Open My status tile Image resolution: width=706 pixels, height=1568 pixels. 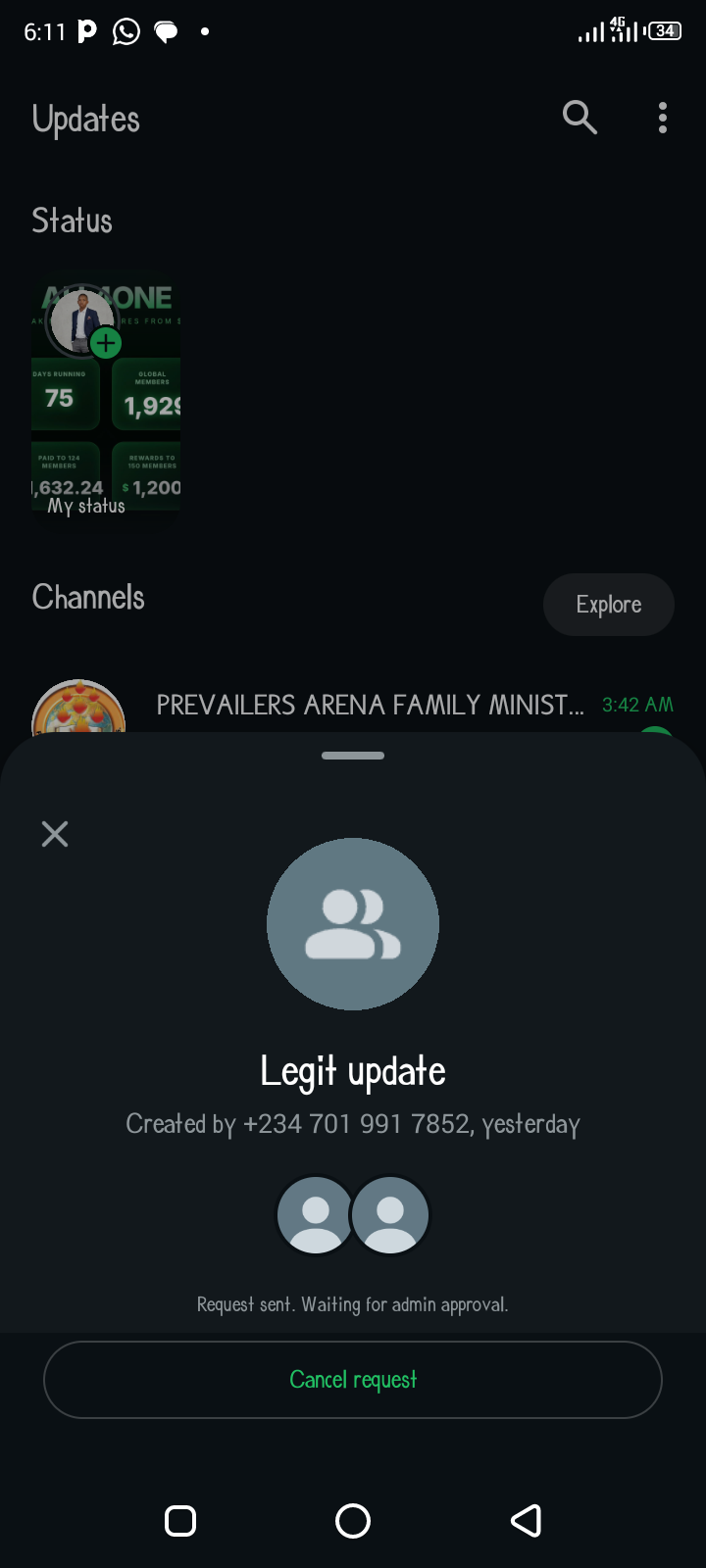coord(106,400)
